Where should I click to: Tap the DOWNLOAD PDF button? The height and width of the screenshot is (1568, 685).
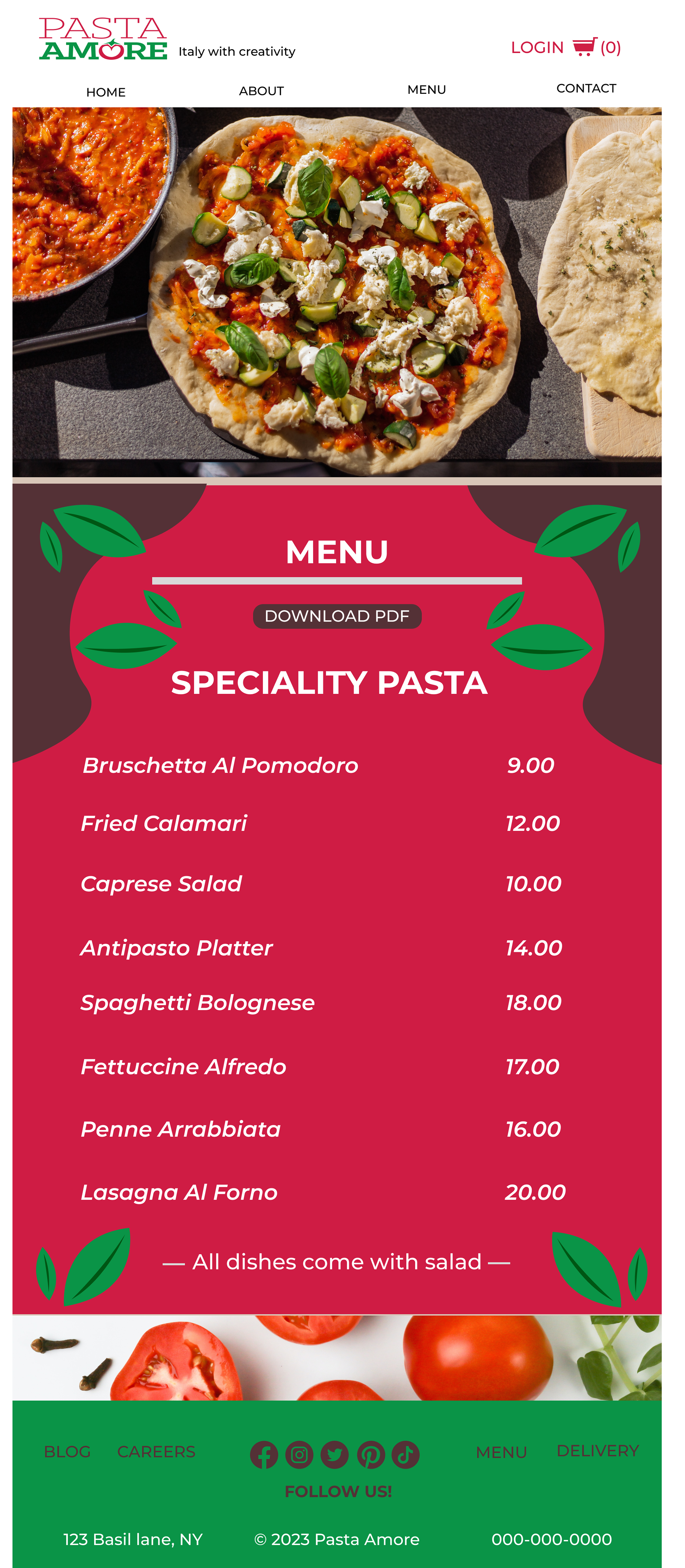click(337, 616)
